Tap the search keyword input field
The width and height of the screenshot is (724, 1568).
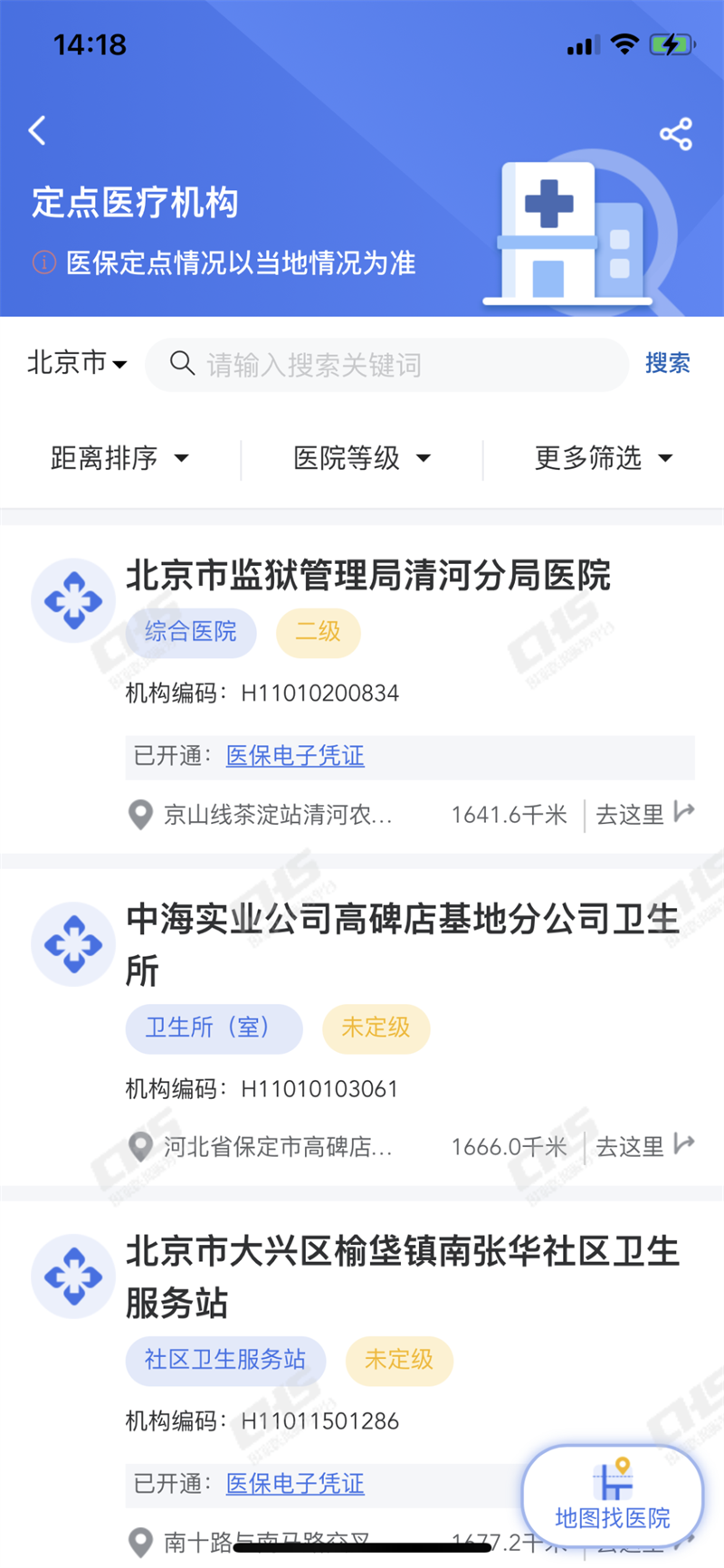(x=398, y=365)
